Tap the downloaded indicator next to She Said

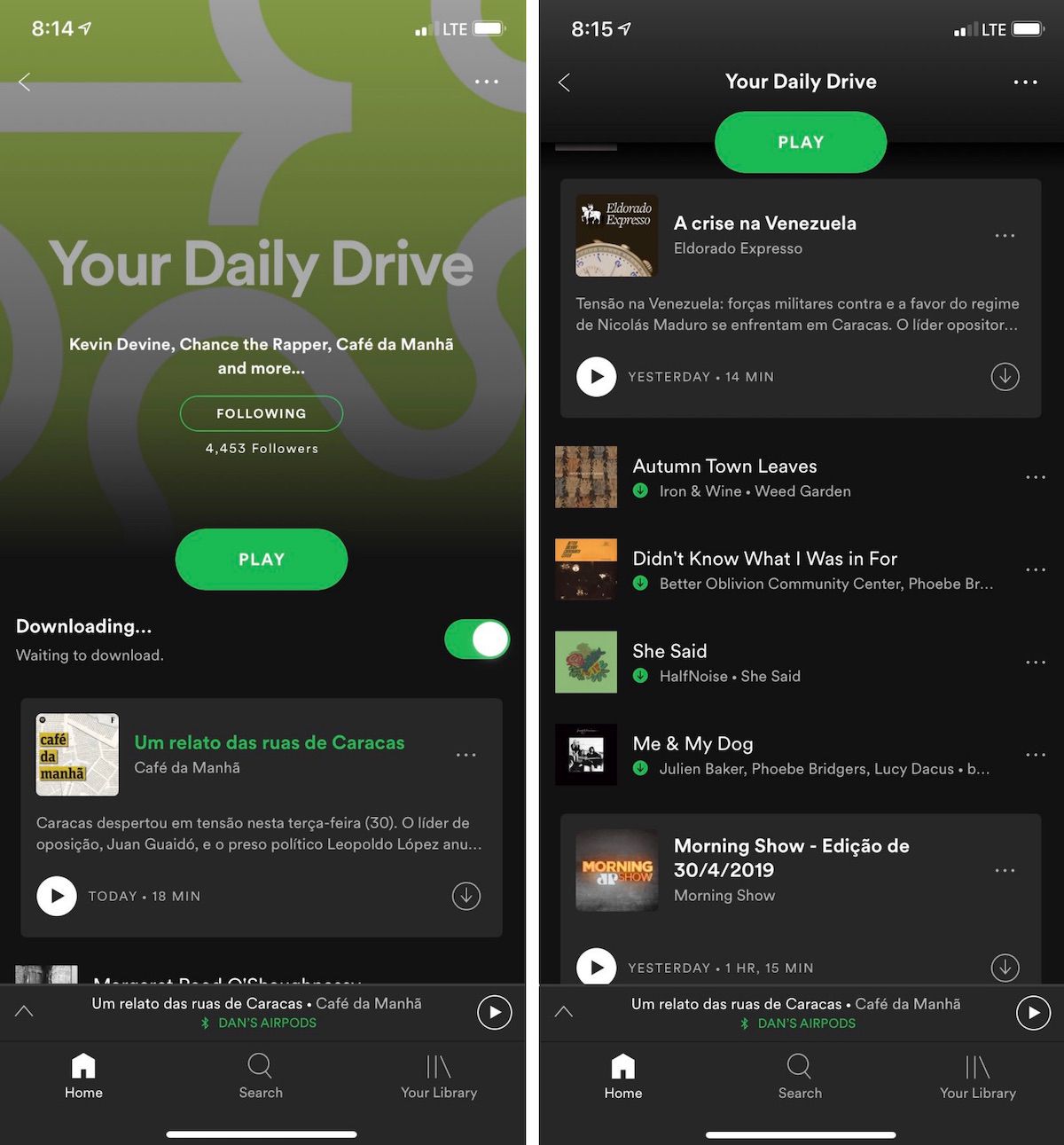tap(640, 676)
